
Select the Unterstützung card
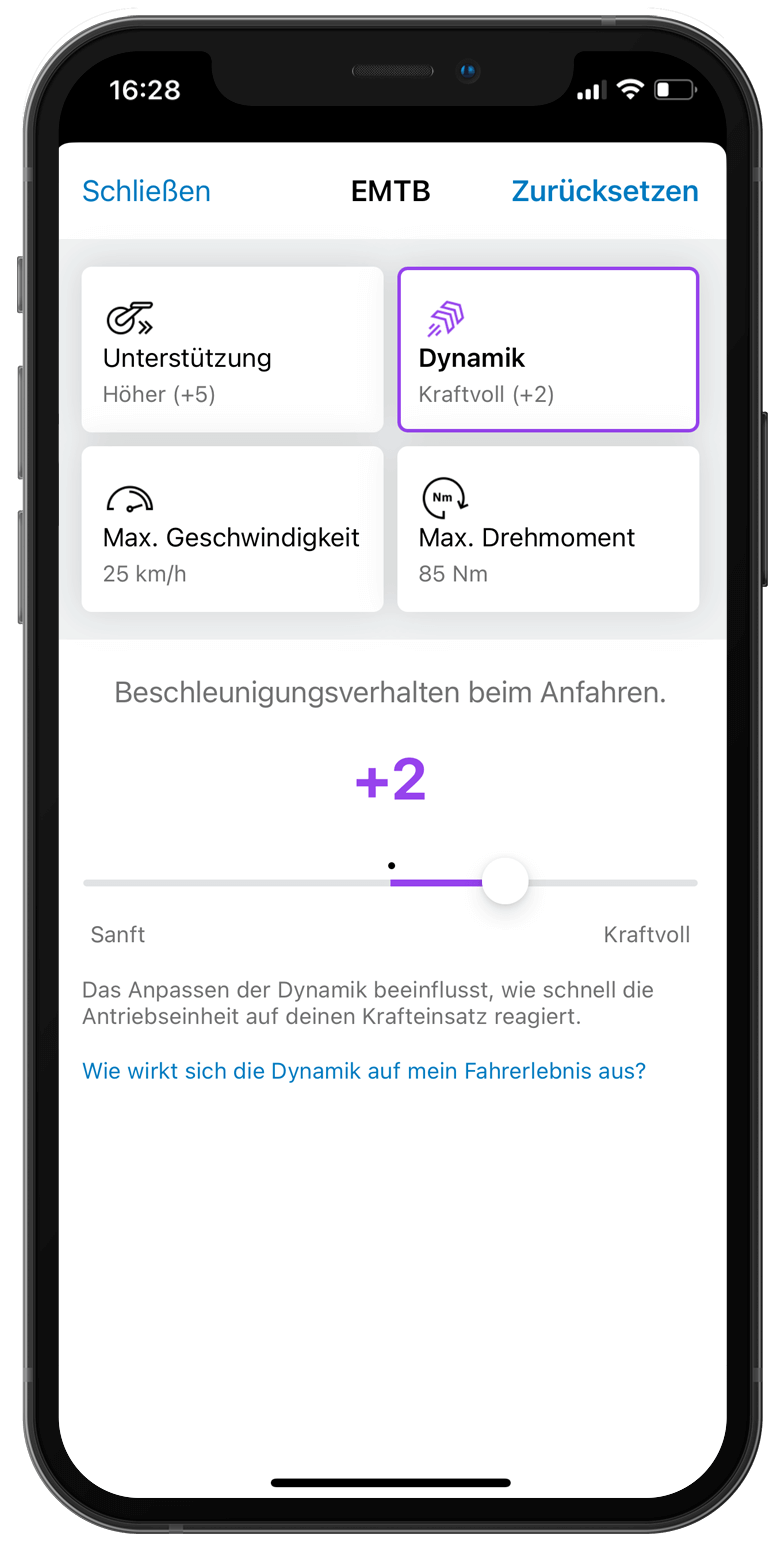pos(232,350)
